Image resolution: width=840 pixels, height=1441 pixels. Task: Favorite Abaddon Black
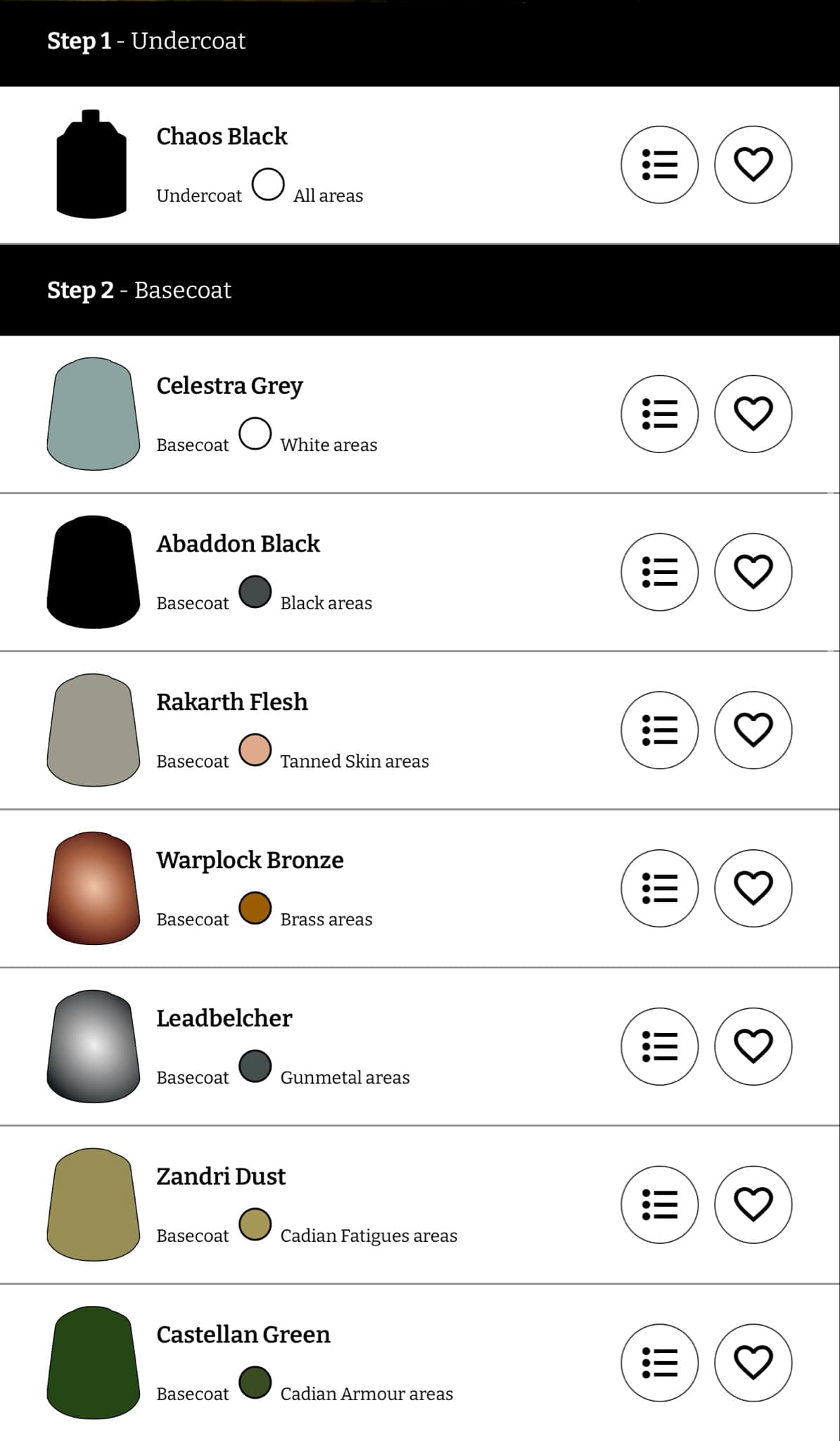753,572
